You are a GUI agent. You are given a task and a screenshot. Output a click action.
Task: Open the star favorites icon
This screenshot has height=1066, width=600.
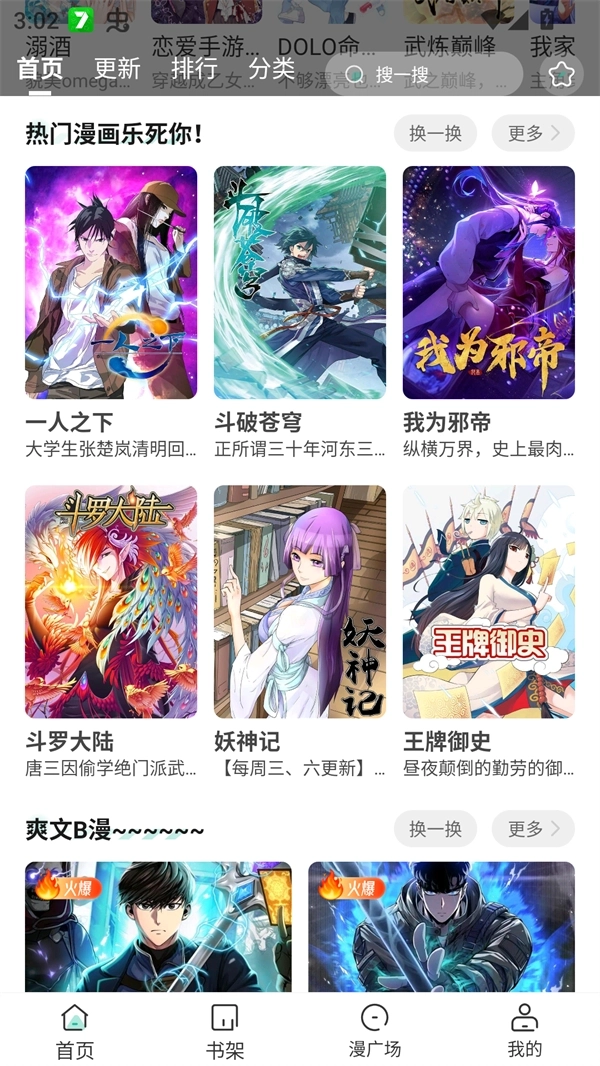pyautogui.click(x=562, y=74)
